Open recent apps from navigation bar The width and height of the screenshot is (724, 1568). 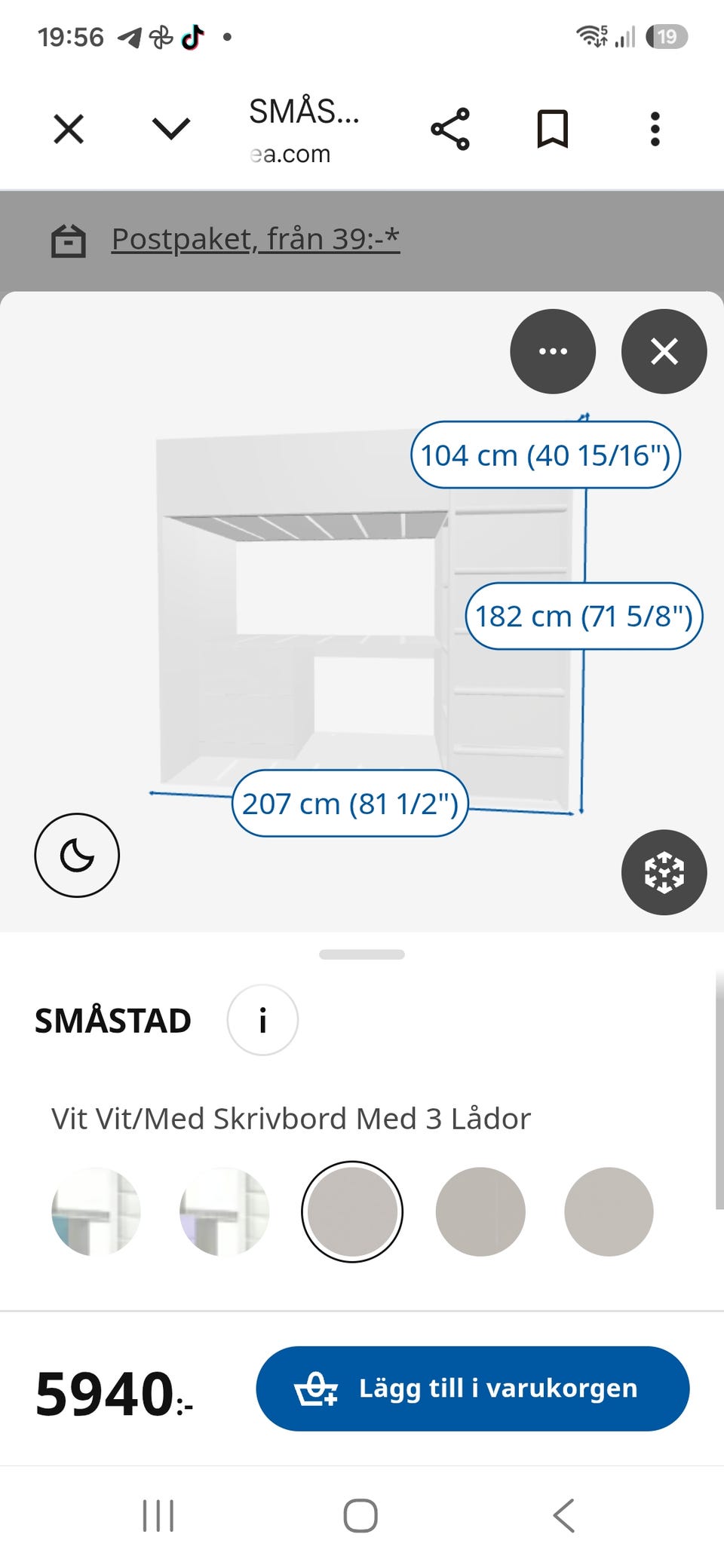(x=158, y=1515)
